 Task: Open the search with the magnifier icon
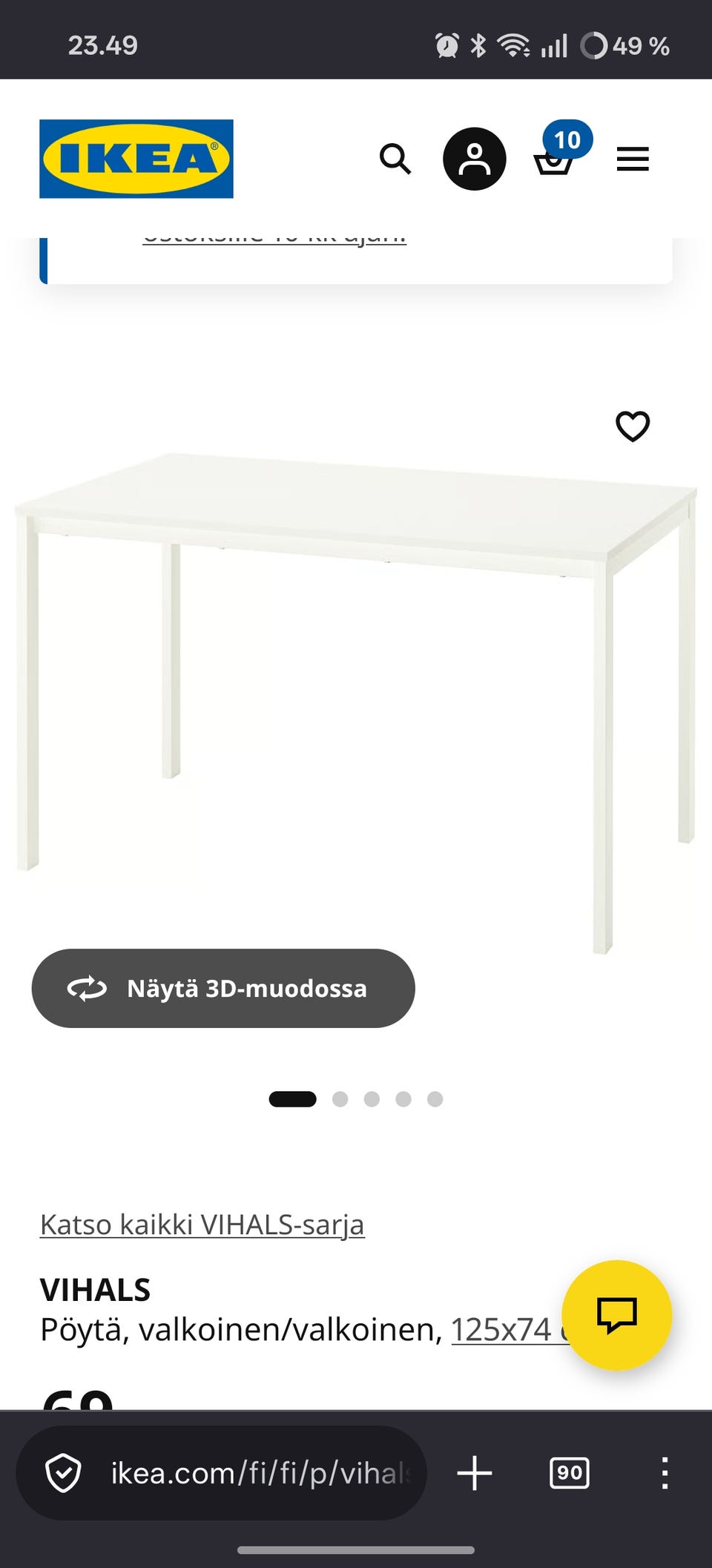click(x=396, y=159)
